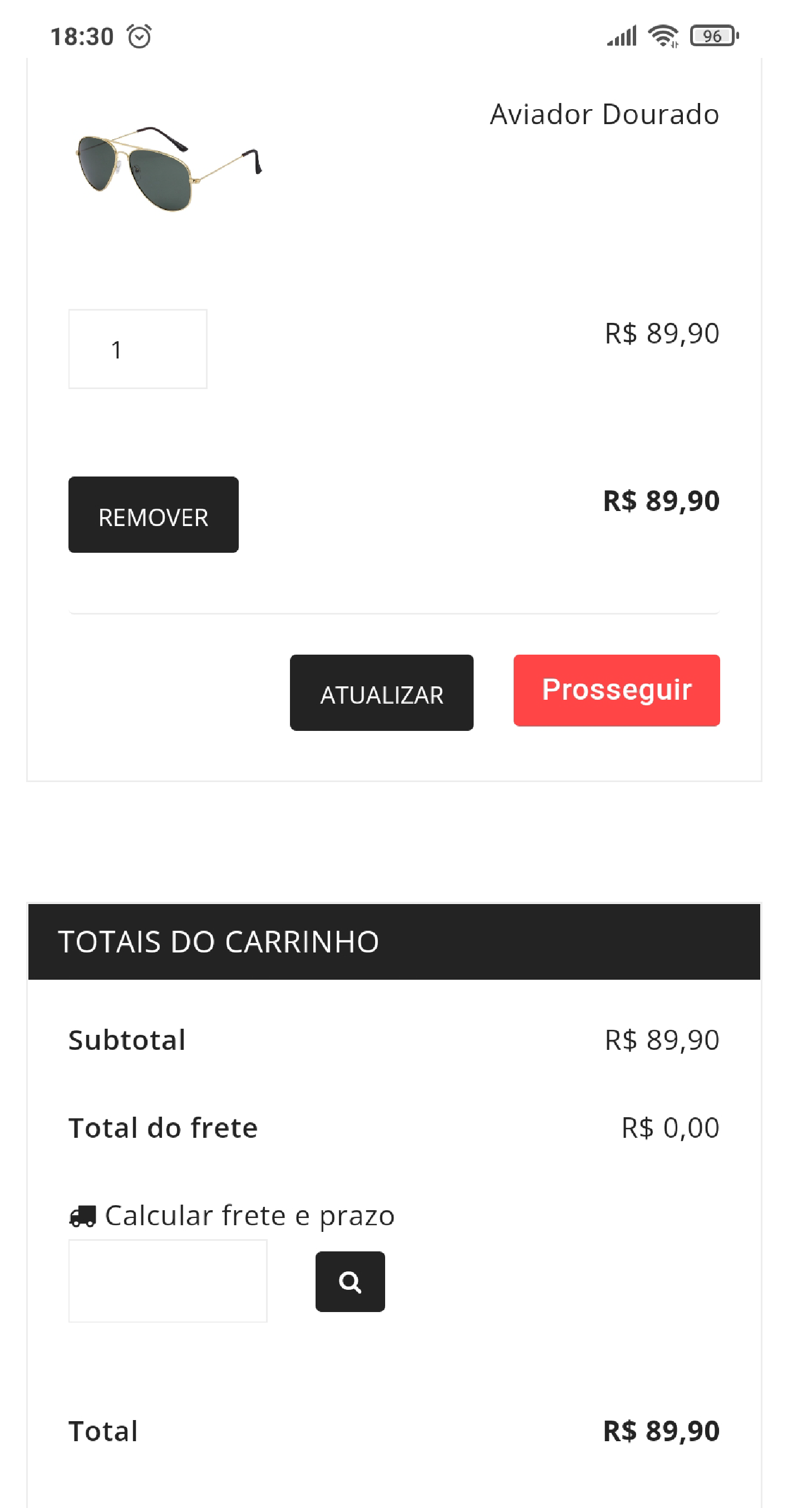
Task: Proceed to checkout with Prosseguir
Action: [x=617, y=690]
